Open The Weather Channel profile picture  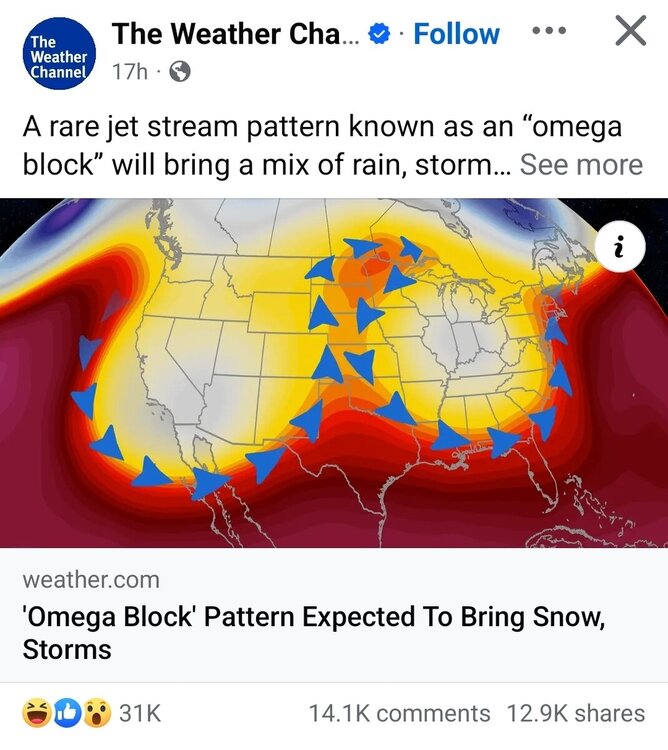pos(57,56)
